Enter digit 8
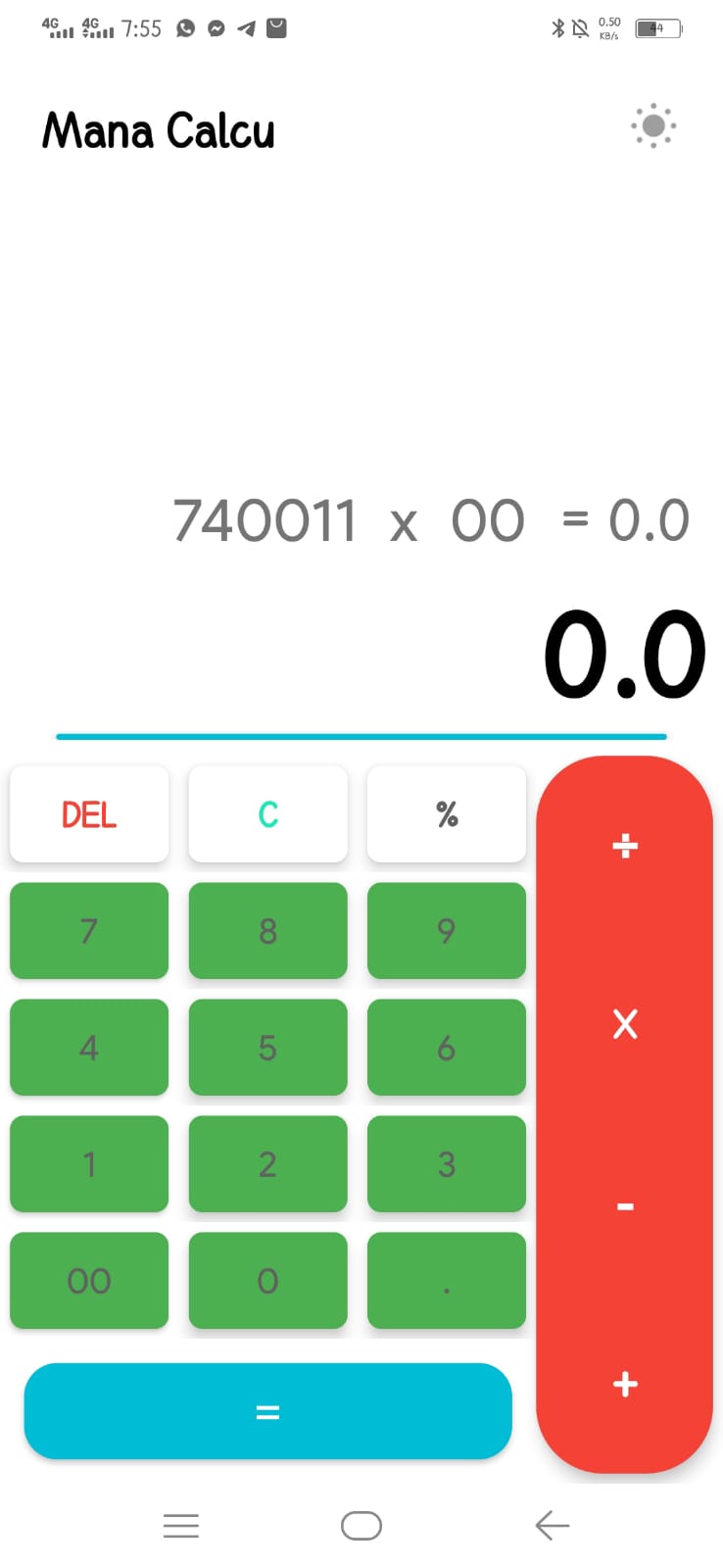Viewport: 723px width, 1568px height. point(267,931)
